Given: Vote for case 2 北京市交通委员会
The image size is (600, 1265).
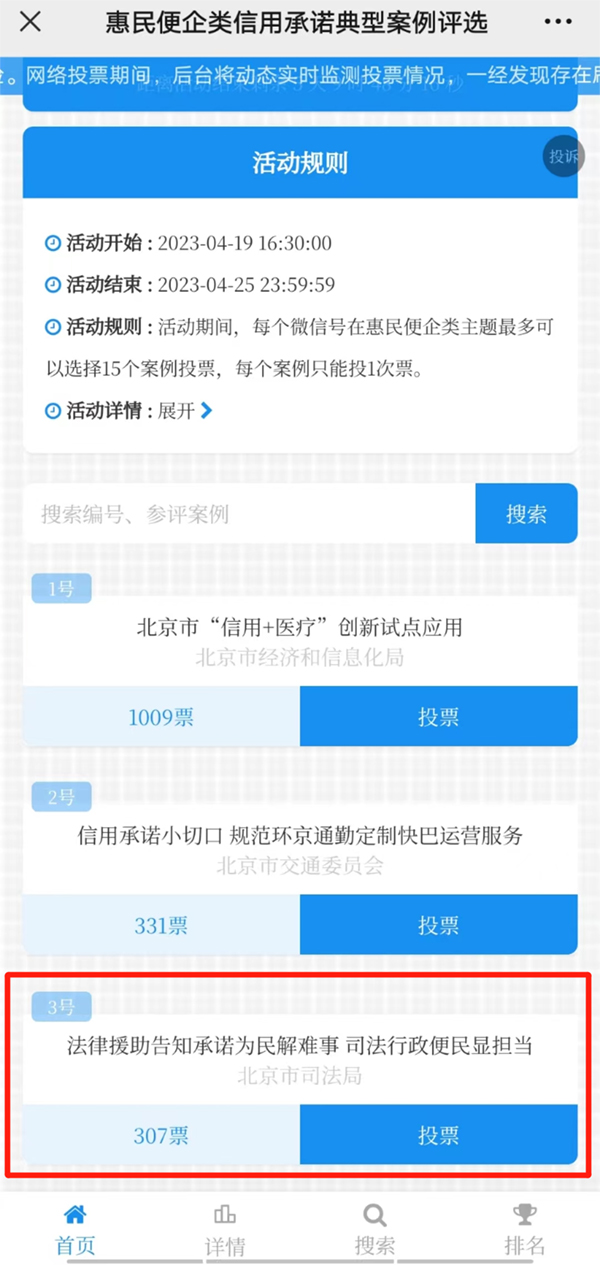Looking at the screenshot, I should coord(438,925).
